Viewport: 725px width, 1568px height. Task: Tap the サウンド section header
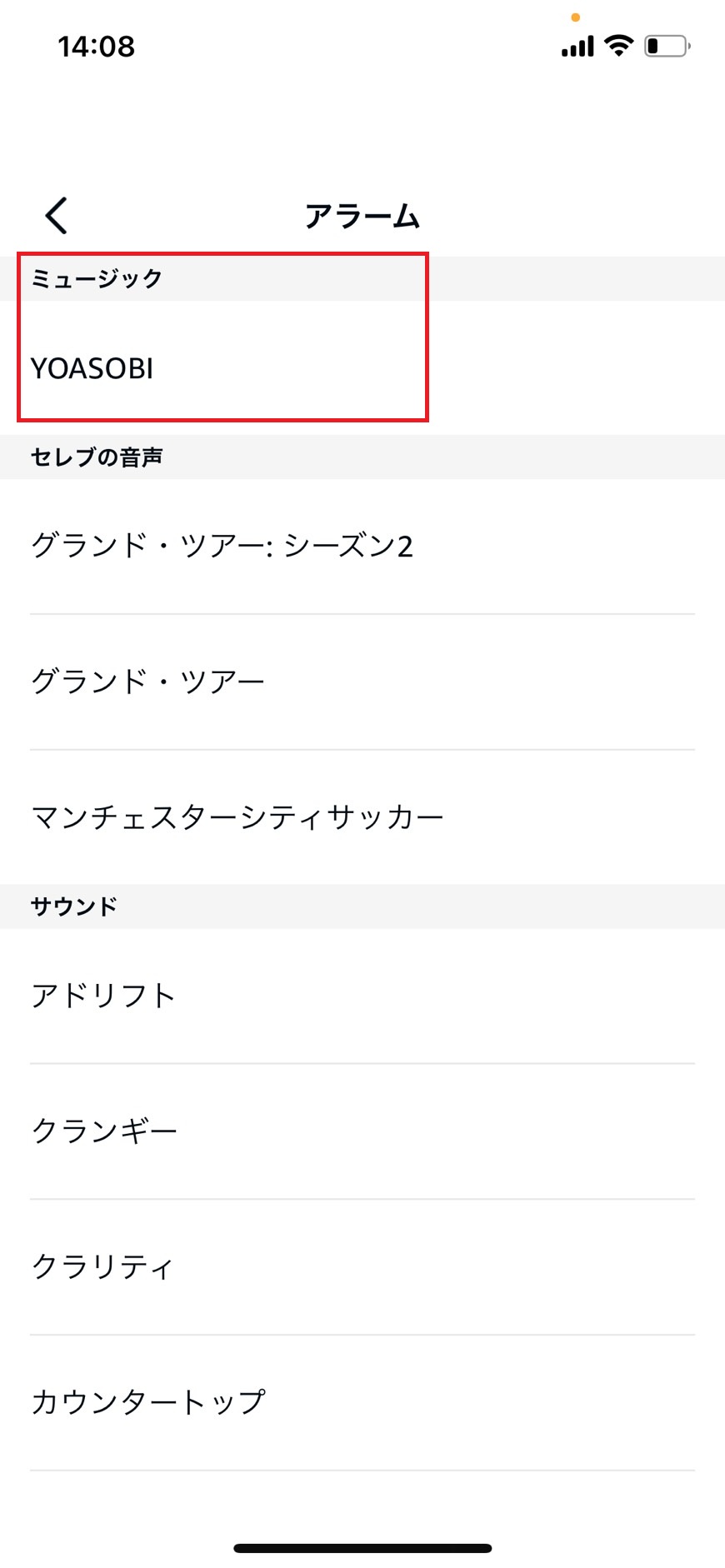[x=74, y=906]
